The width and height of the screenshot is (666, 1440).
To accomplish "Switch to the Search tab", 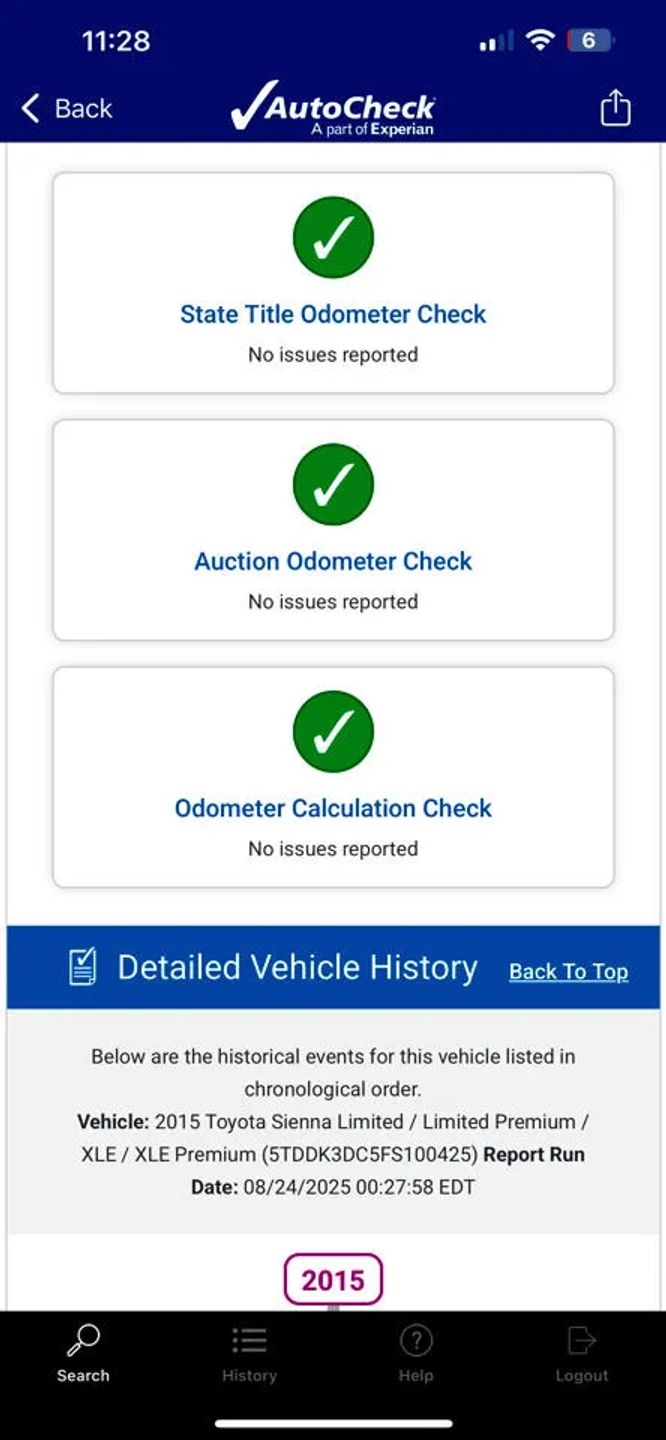I will (83, 1353).
